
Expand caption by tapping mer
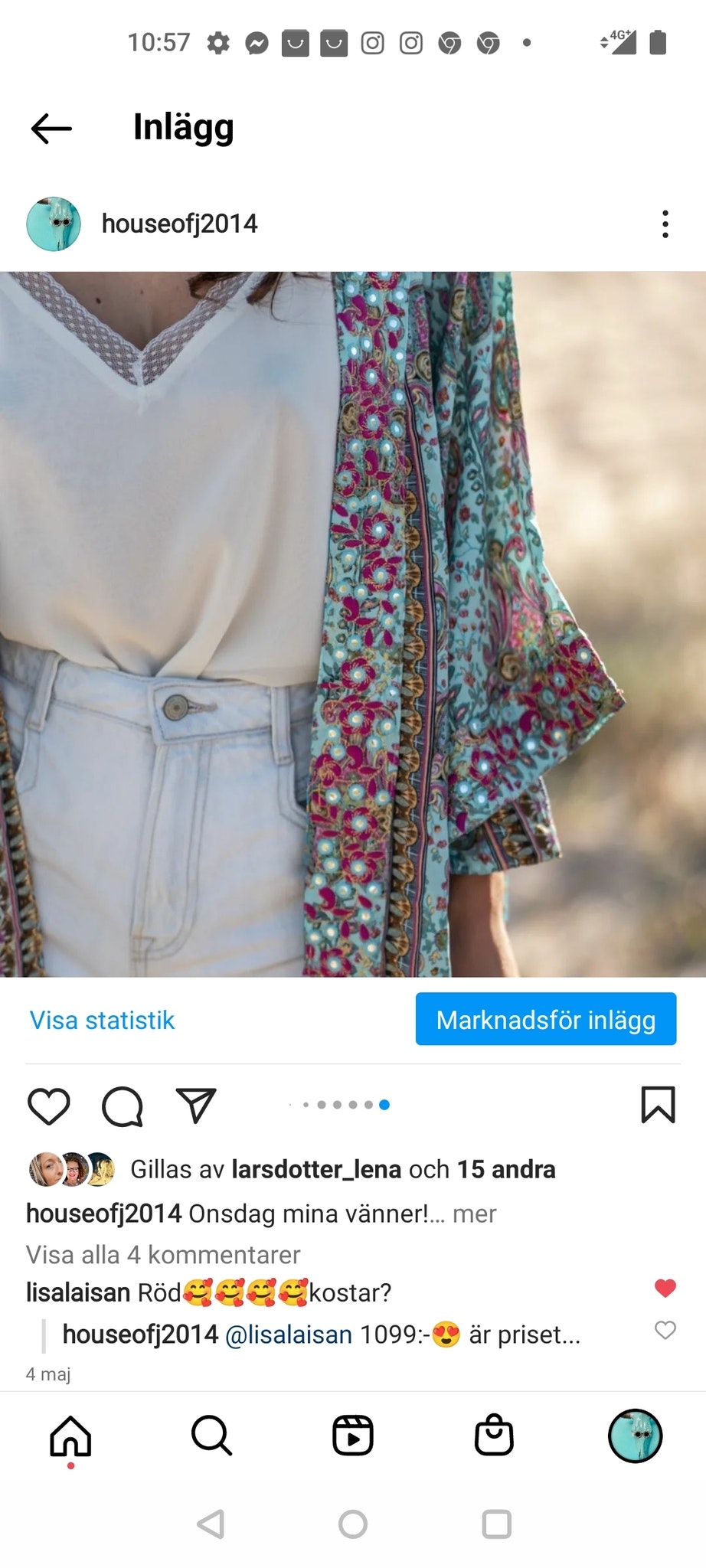point(474,1214)
